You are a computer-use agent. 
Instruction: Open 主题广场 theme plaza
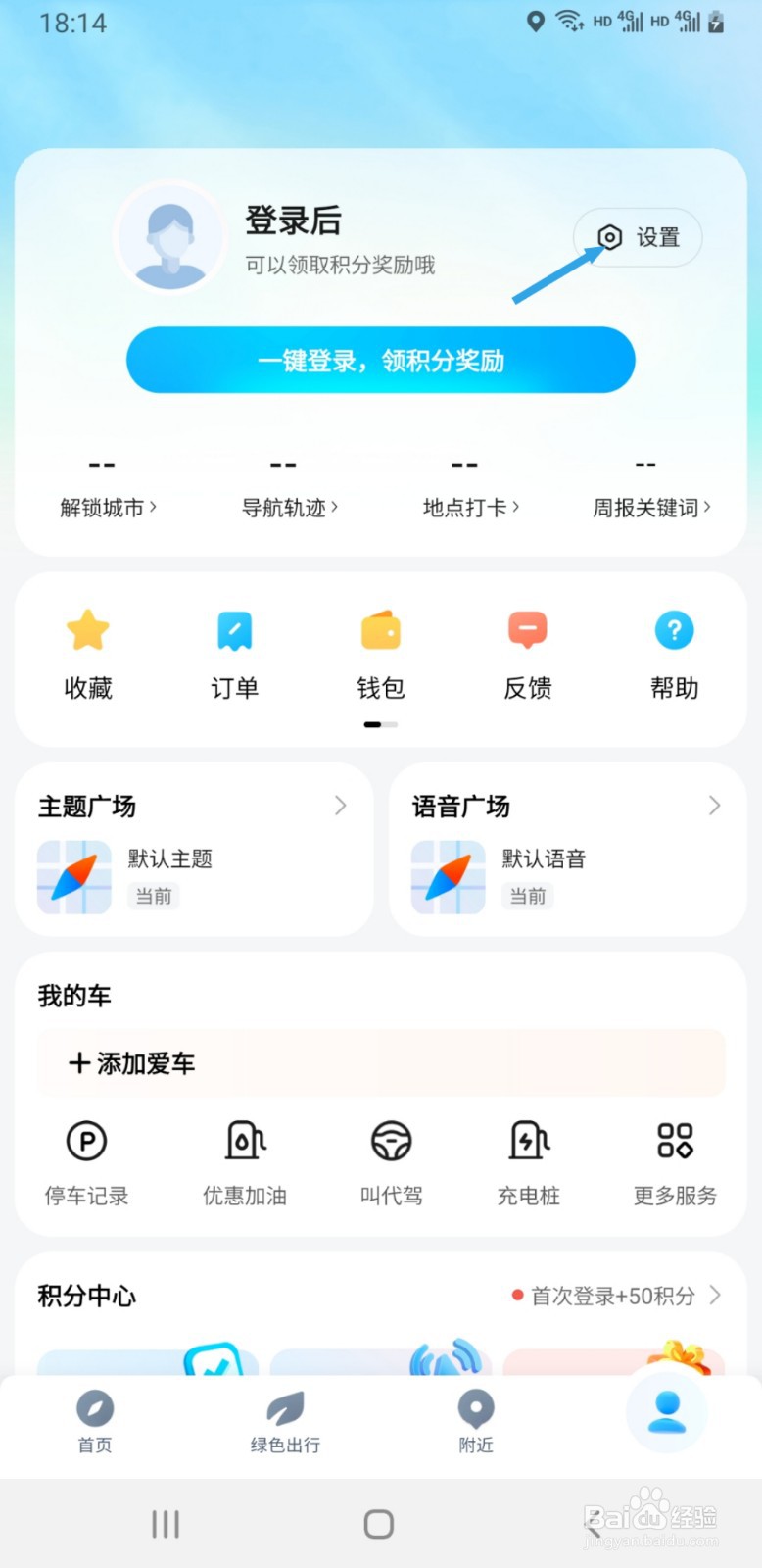click(194, 807)
